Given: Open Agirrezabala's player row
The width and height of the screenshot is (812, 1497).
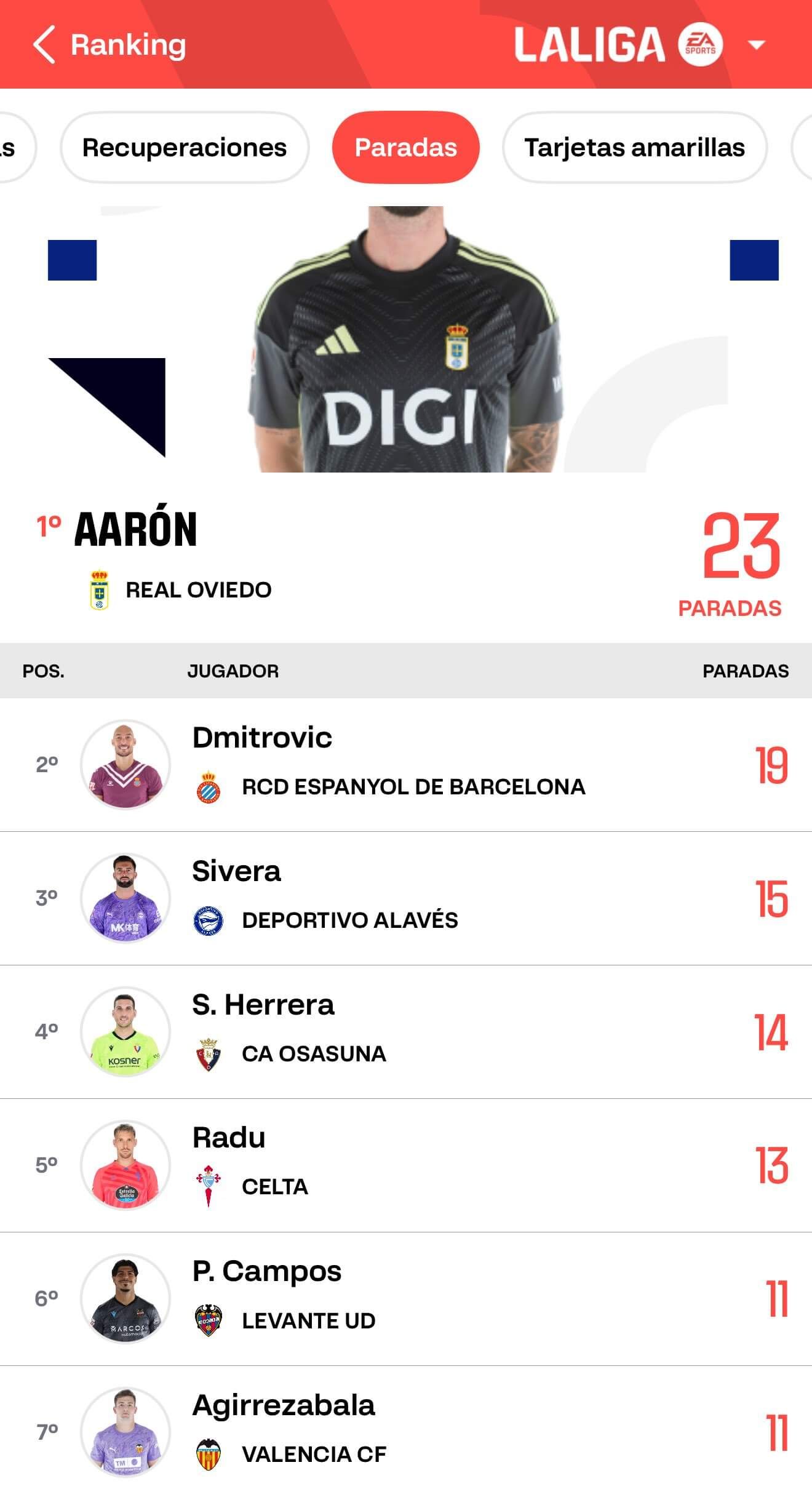Looking at the screenshot, I should (x=406, y=1431).
